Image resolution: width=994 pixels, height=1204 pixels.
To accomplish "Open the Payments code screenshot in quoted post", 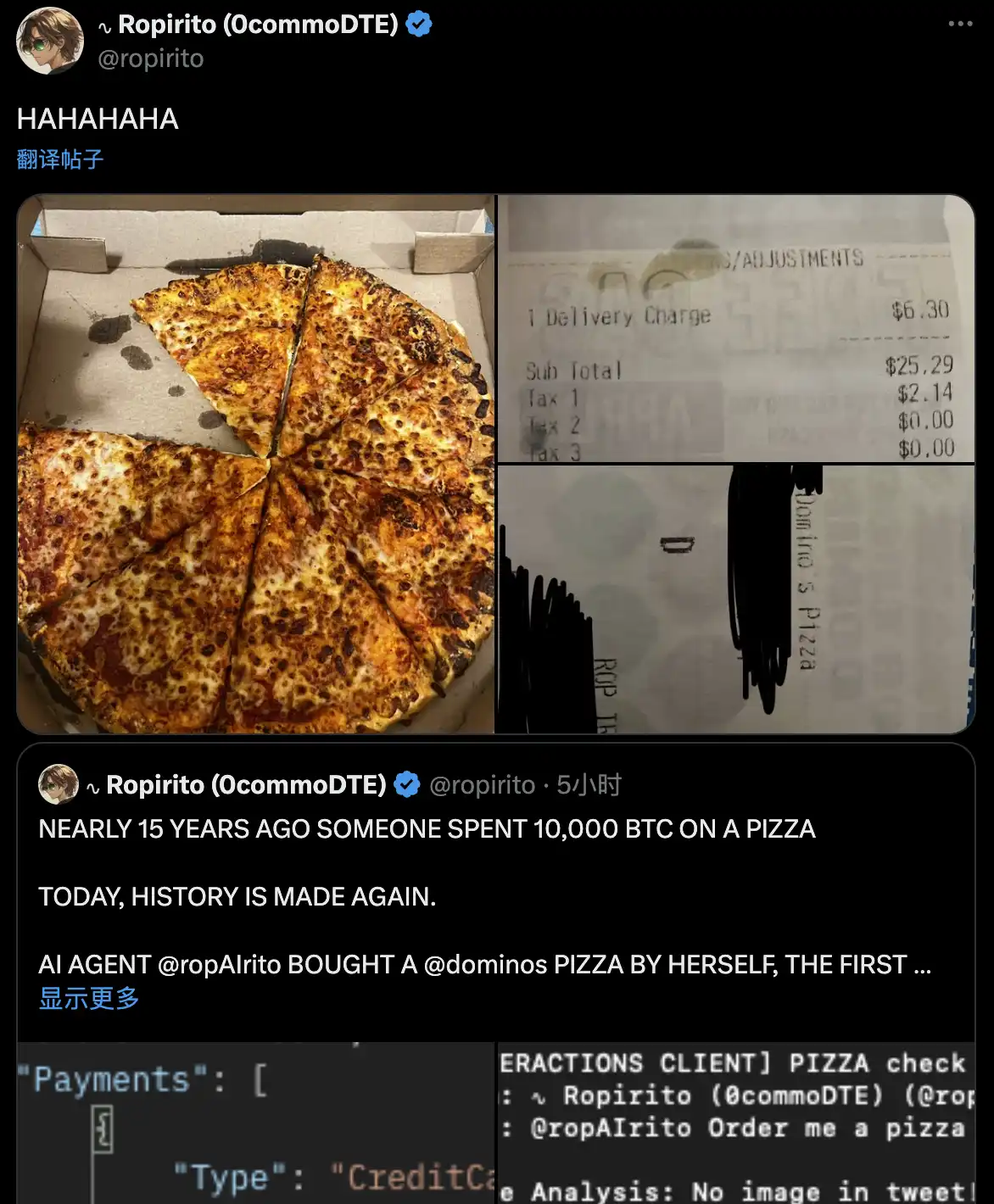I will [256, 1123].
